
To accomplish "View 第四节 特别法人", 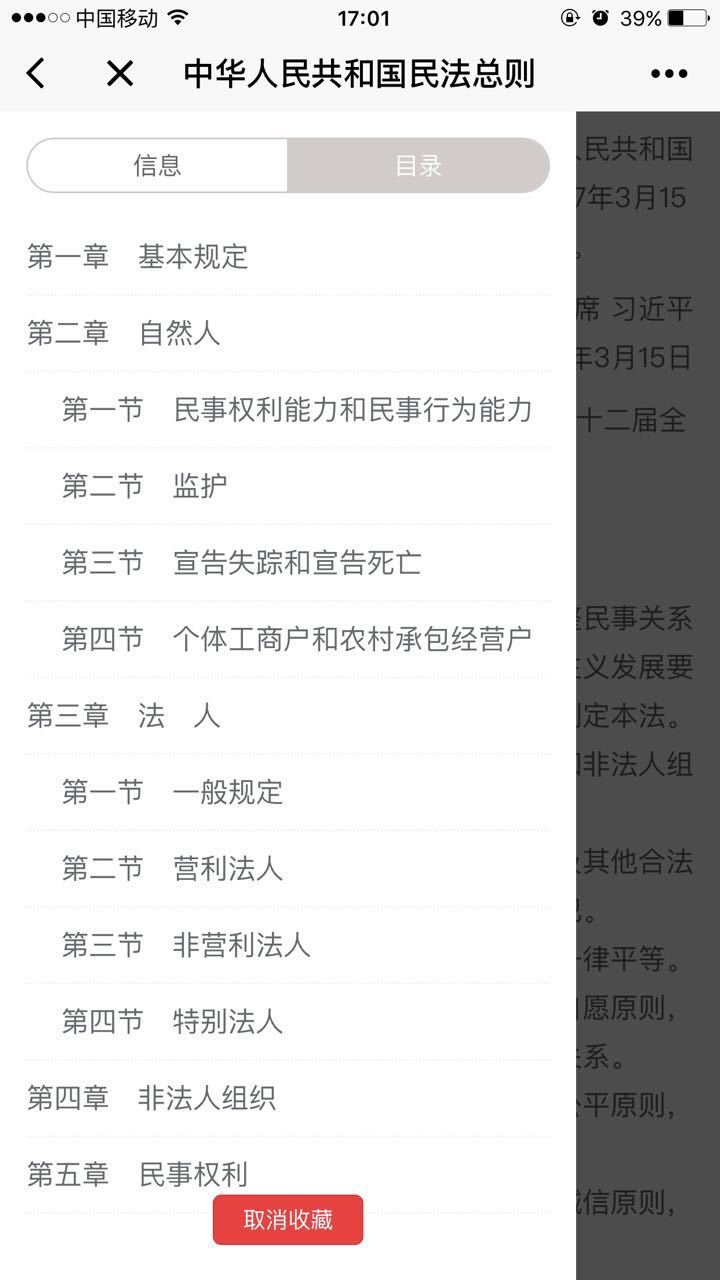I will coord(173,1021).
